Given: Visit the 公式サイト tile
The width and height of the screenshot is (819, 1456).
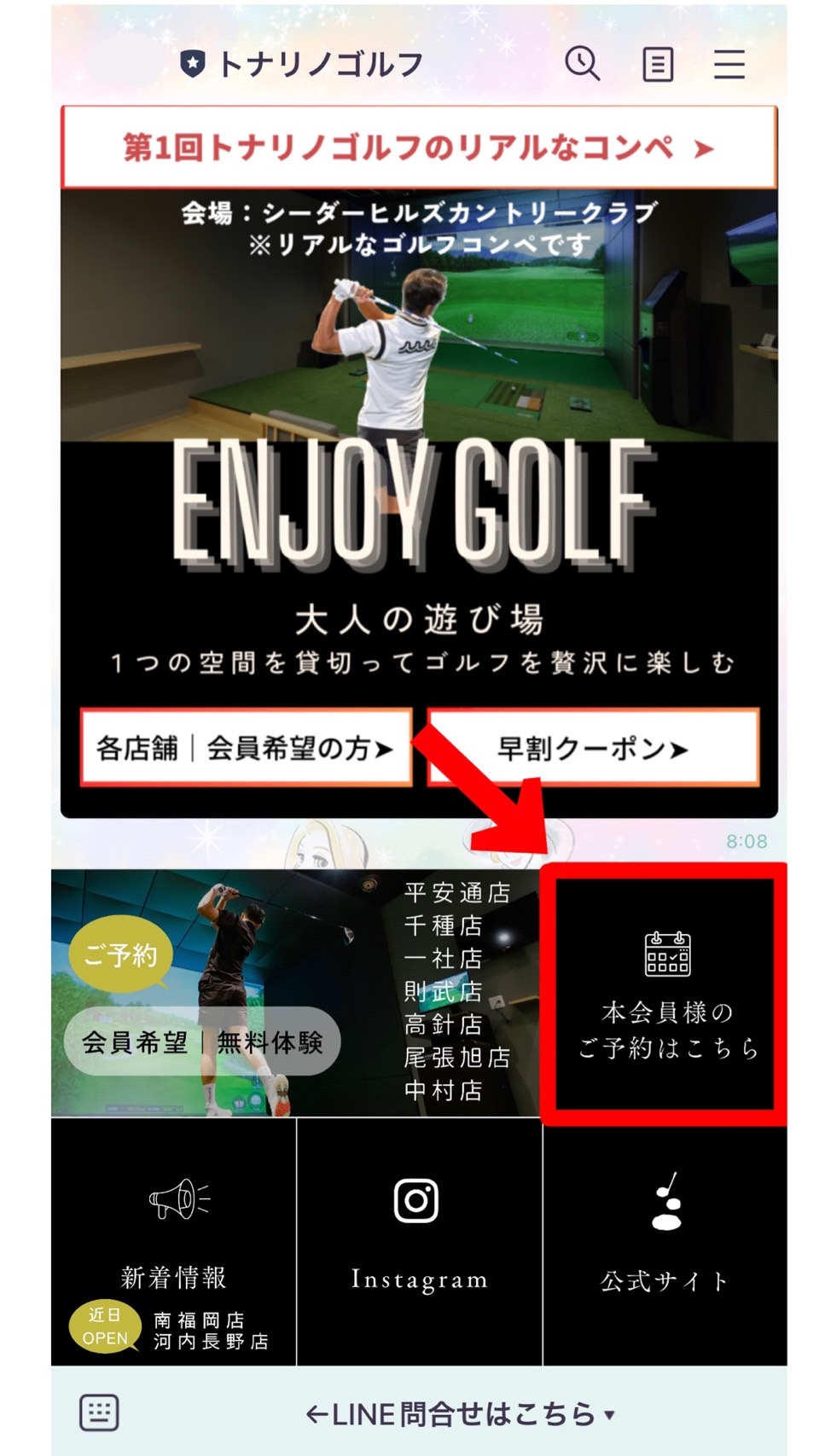Looking at the screenshot, I should pos(665,1241).
